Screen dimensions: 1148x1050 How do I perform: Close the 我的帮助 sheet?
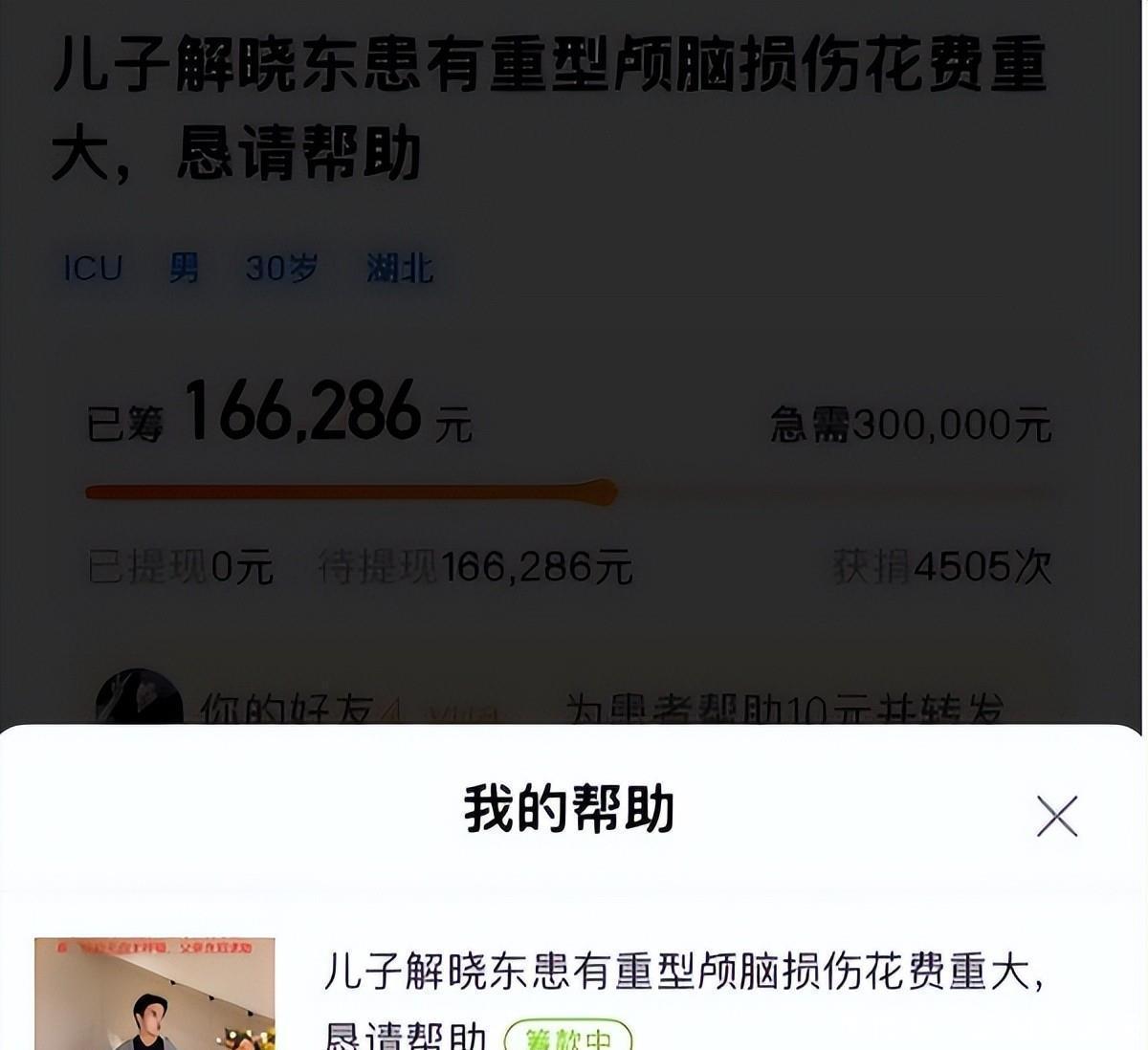coord(1056,816)
